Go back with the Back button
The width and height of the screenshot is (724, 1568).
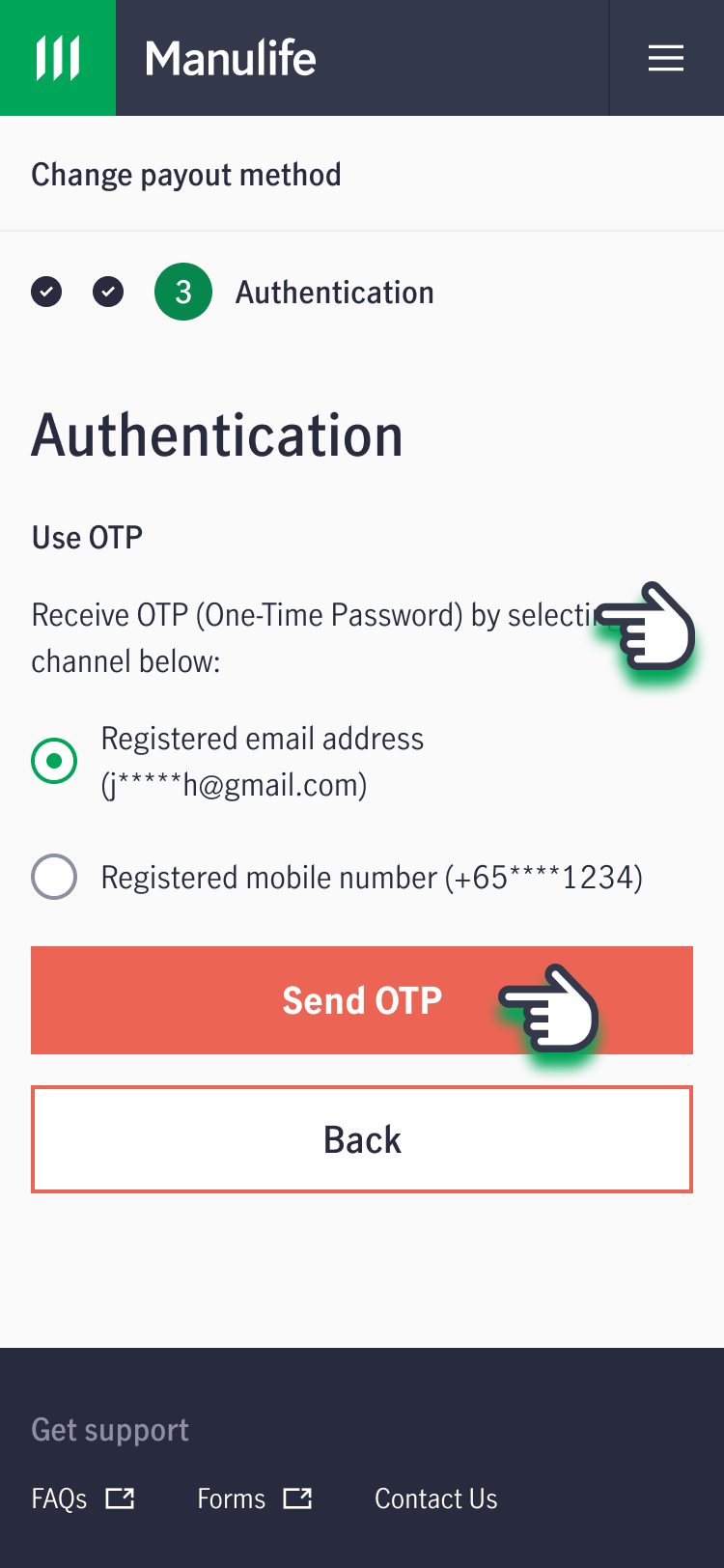(362, 1139)
